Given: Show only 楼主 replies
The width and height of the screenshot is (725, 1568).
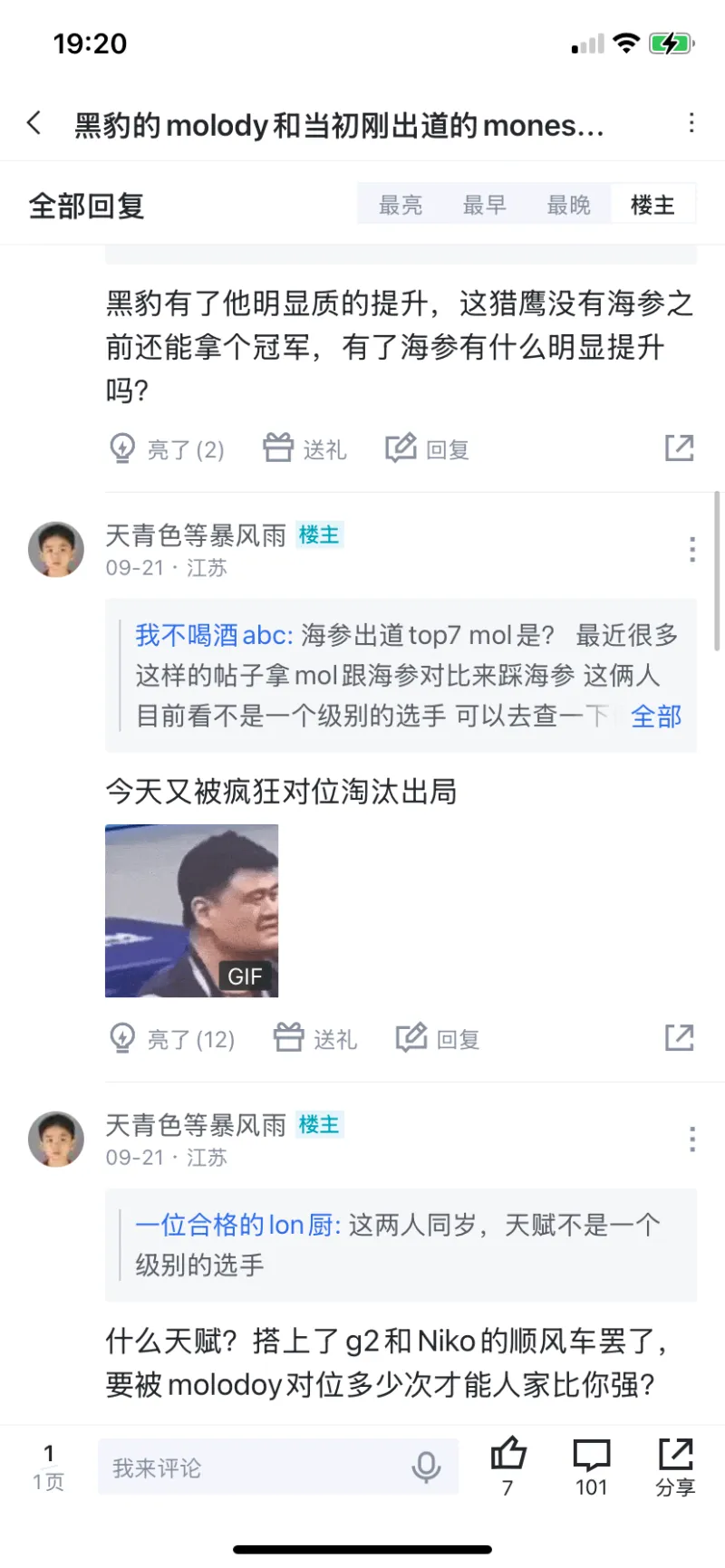Looking at the screenshot, I should click(x=652, y=206).
